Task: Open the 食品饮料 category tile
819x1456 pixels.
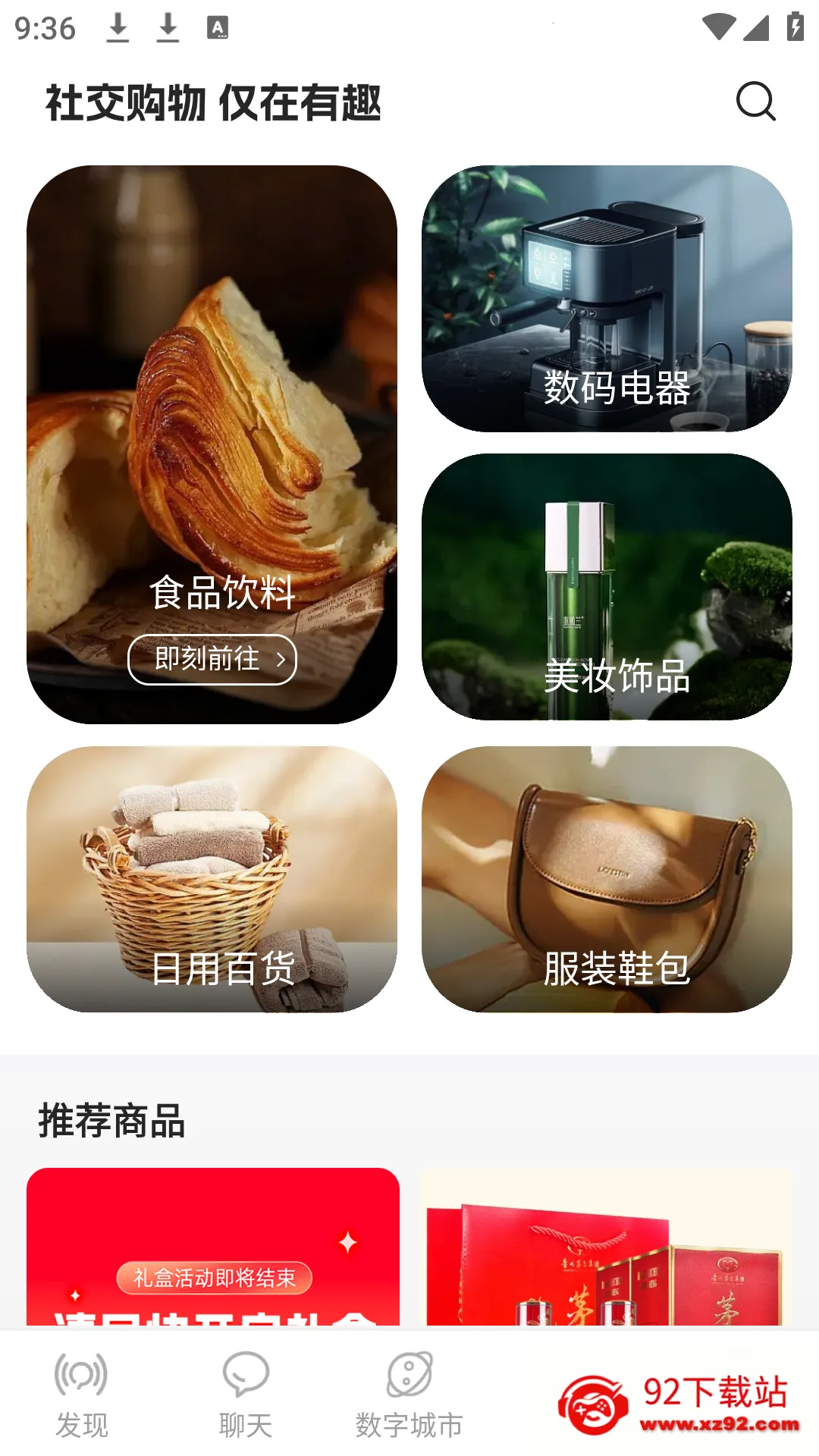Action: pos(212,444)
